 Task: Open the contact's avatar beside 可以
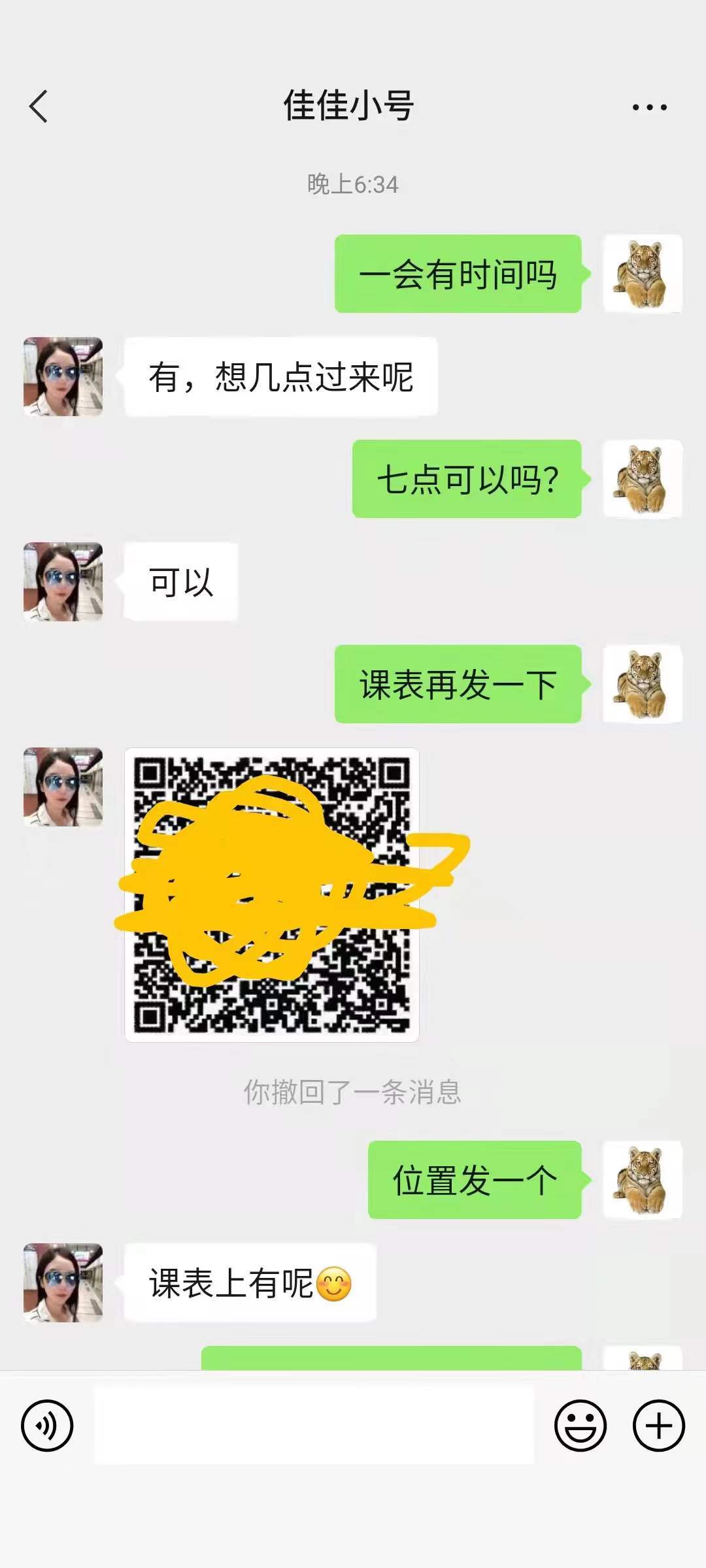(63, 581)
